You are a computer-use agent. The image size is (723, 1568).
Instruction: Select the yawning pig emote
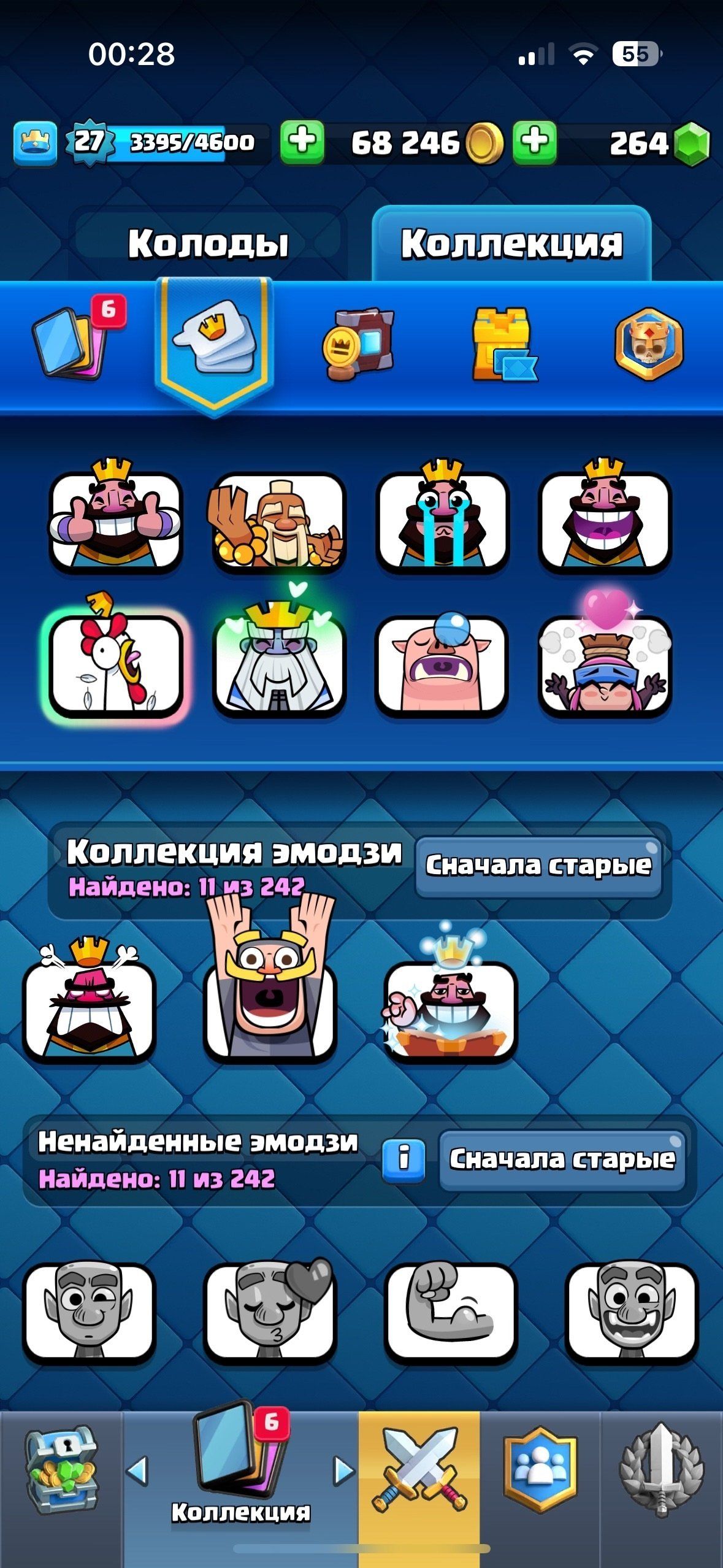pos(442,664)
